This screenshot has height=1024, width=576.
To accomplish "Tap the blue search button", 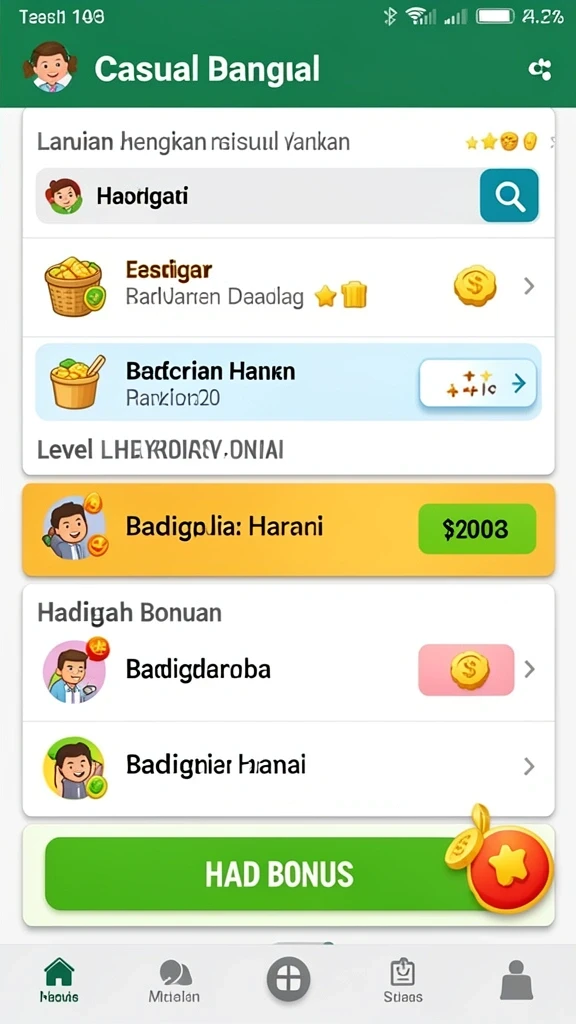I will (509, 195).
